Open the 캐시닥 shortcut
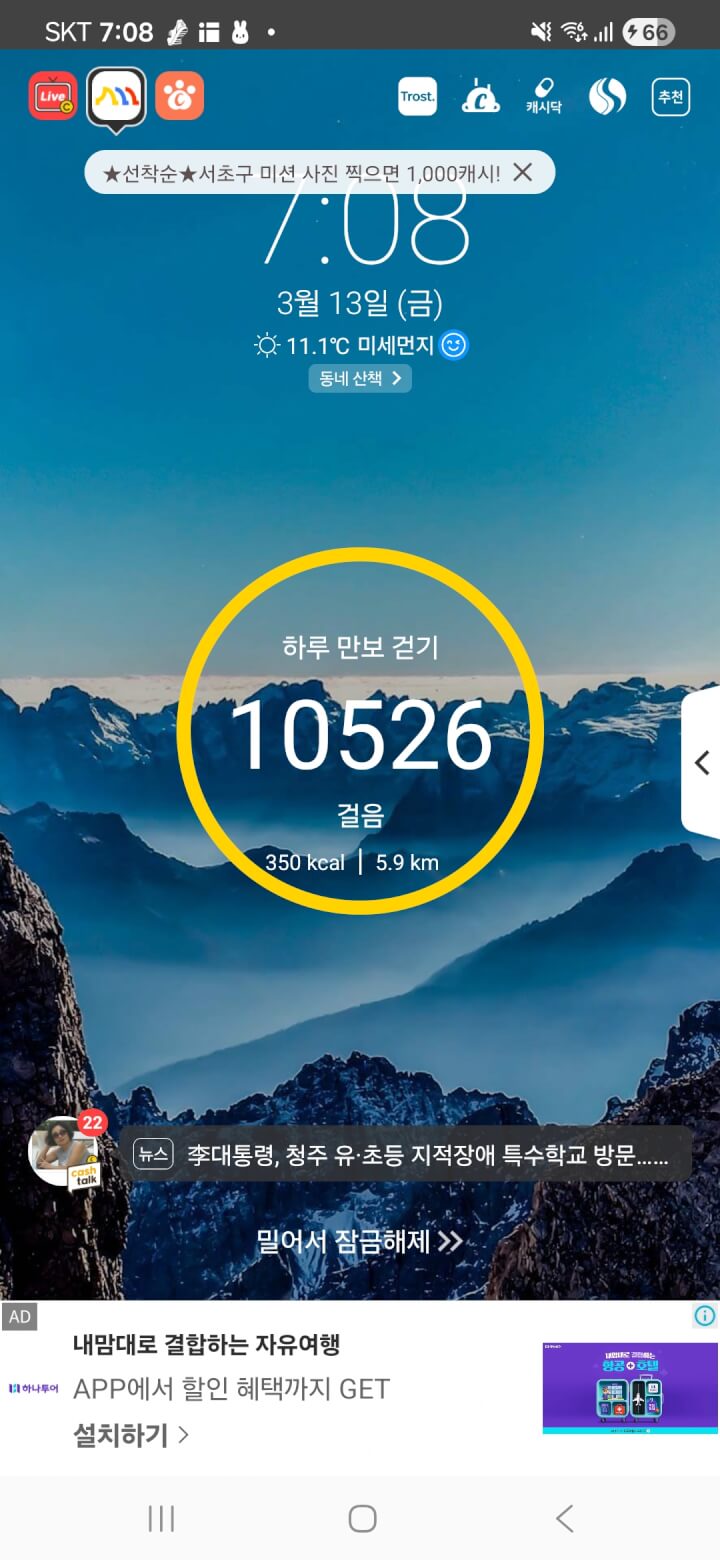 coord(544,97)
